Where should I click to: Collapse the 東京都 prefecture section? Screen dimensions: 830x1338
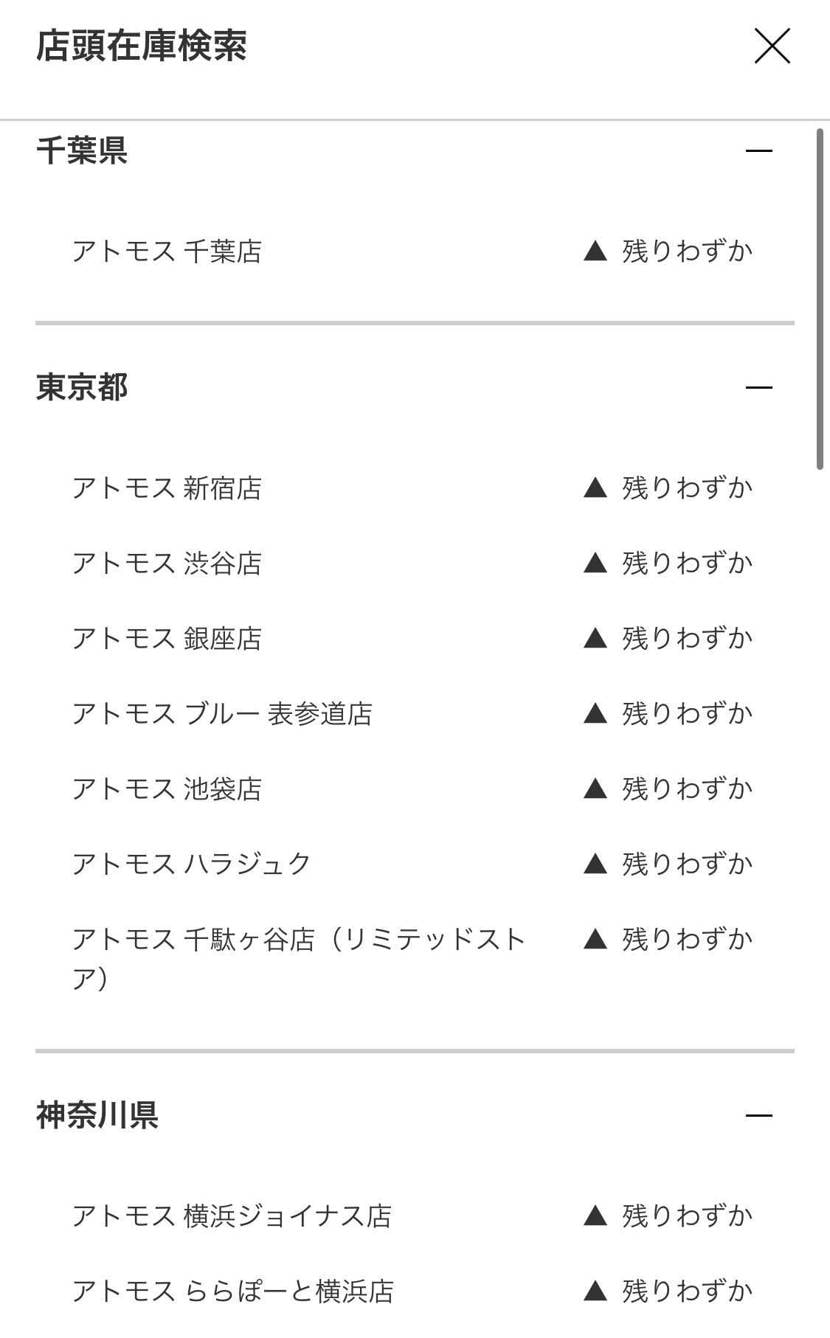(x=761, y=388)
